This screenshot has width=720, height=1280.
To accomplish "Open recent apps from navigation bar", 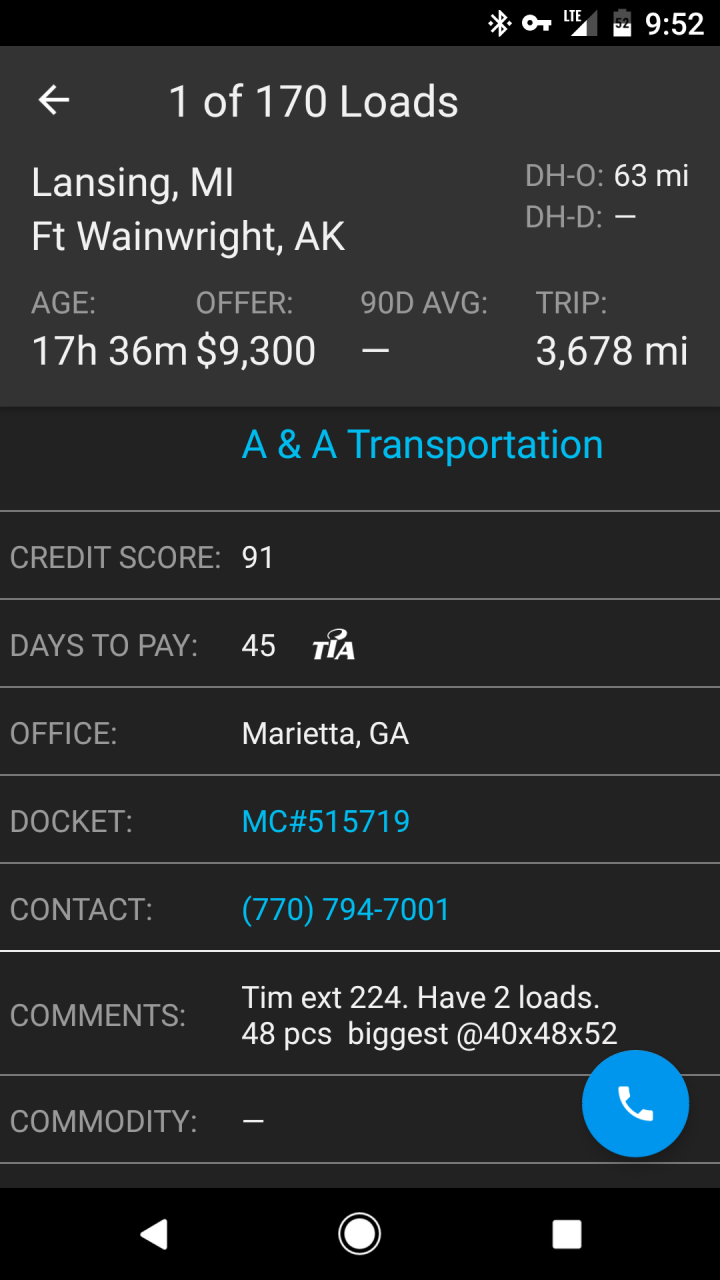I will 566,1234.
